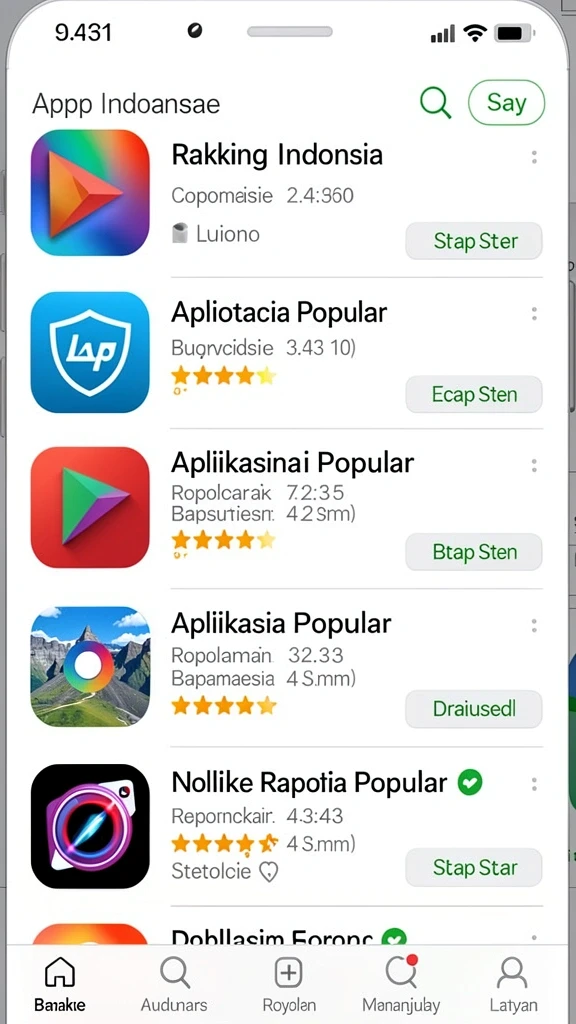The height and width of the screenshot is (1024, 576).
Task: Tap the Draiusedl button
Action: coord(474,709)
